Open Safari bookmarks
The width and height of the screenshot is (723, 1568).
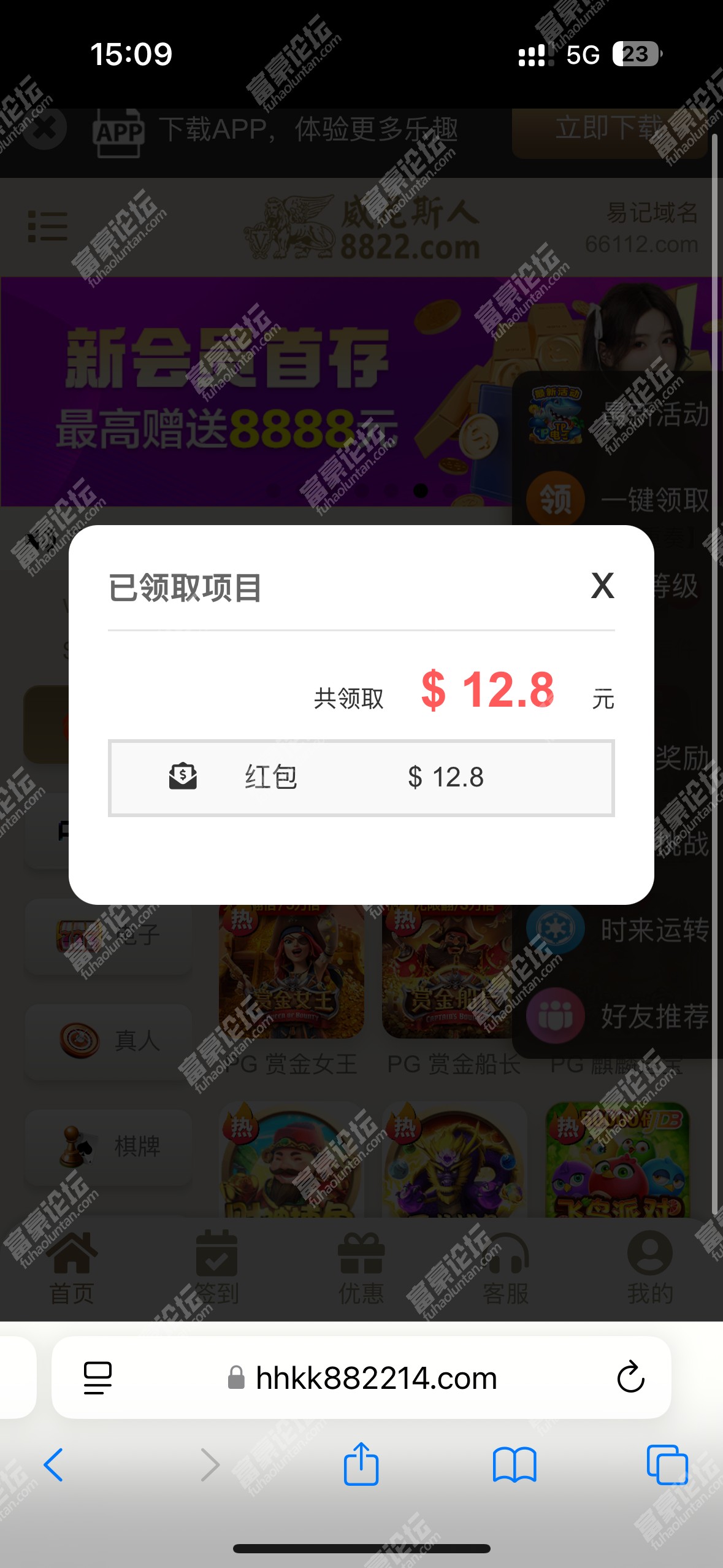click(514, 1465)
